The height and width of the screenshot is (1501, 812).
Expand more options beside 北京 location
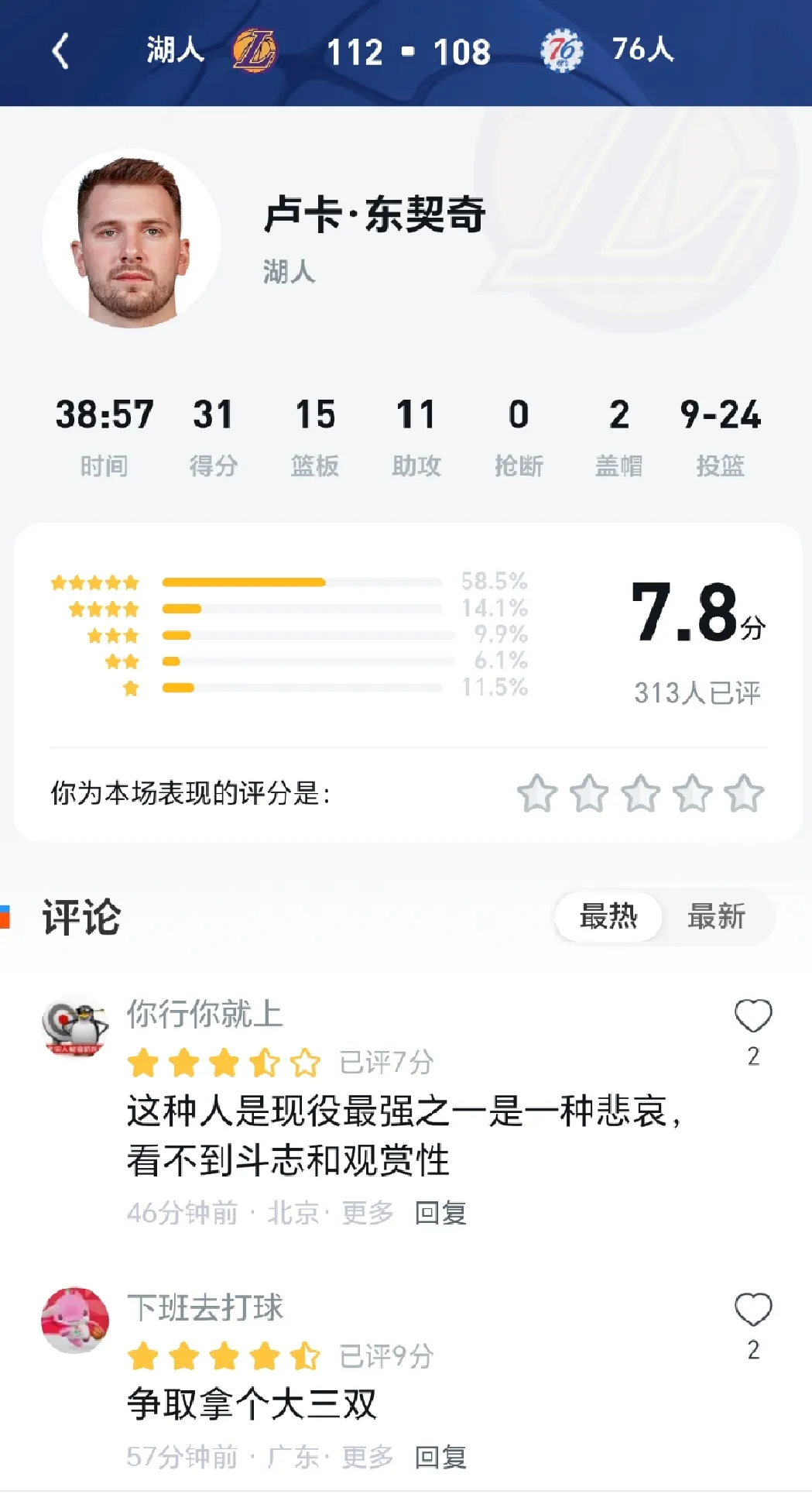[367, 1213]
